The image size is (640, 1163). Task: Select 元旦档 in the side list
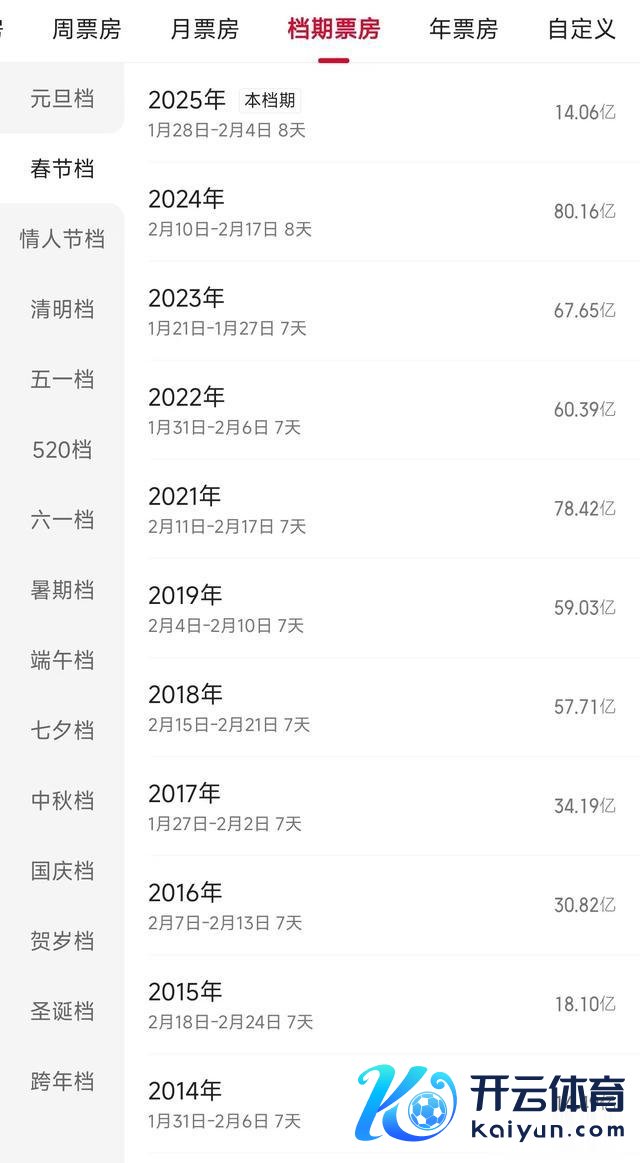(x=62, y=99)
